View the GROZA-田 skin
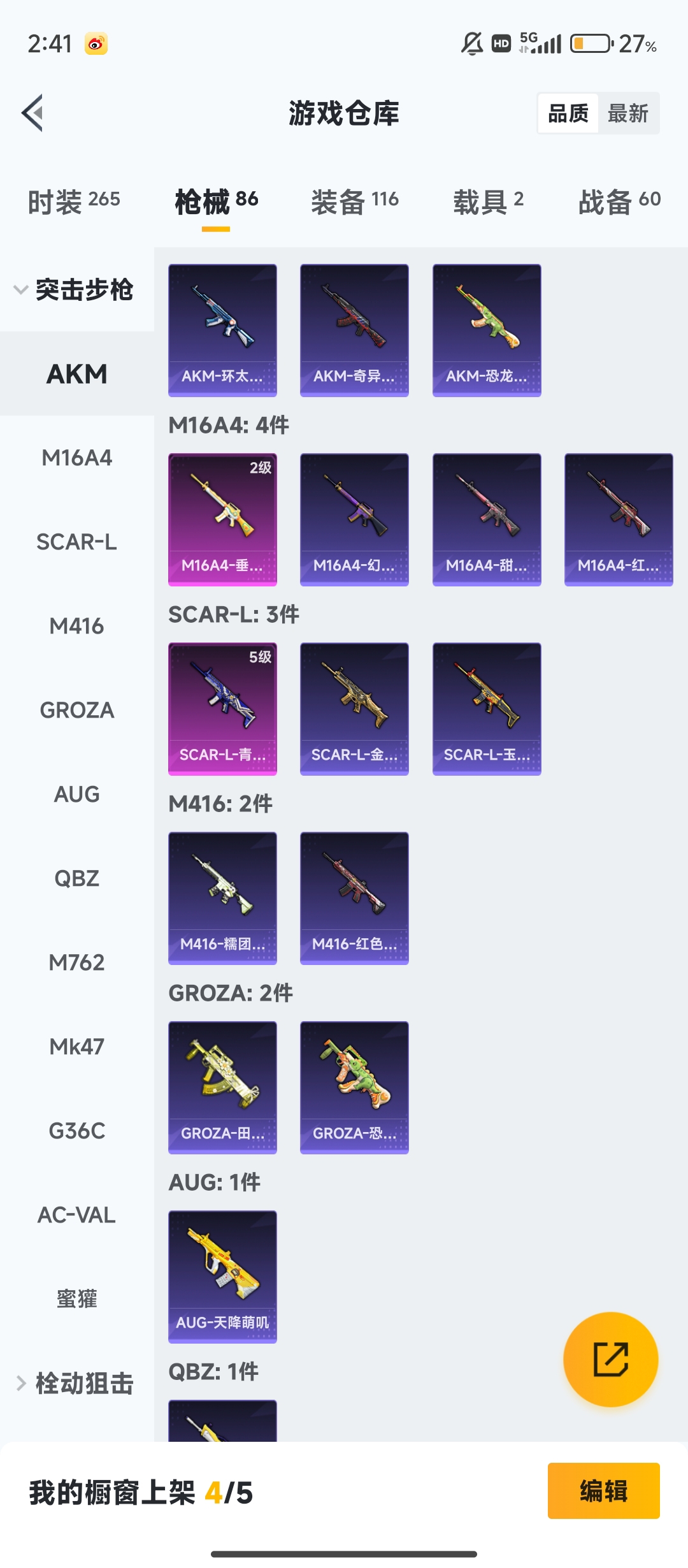Screen dimensions: 688x1568 click(222, 1087)
